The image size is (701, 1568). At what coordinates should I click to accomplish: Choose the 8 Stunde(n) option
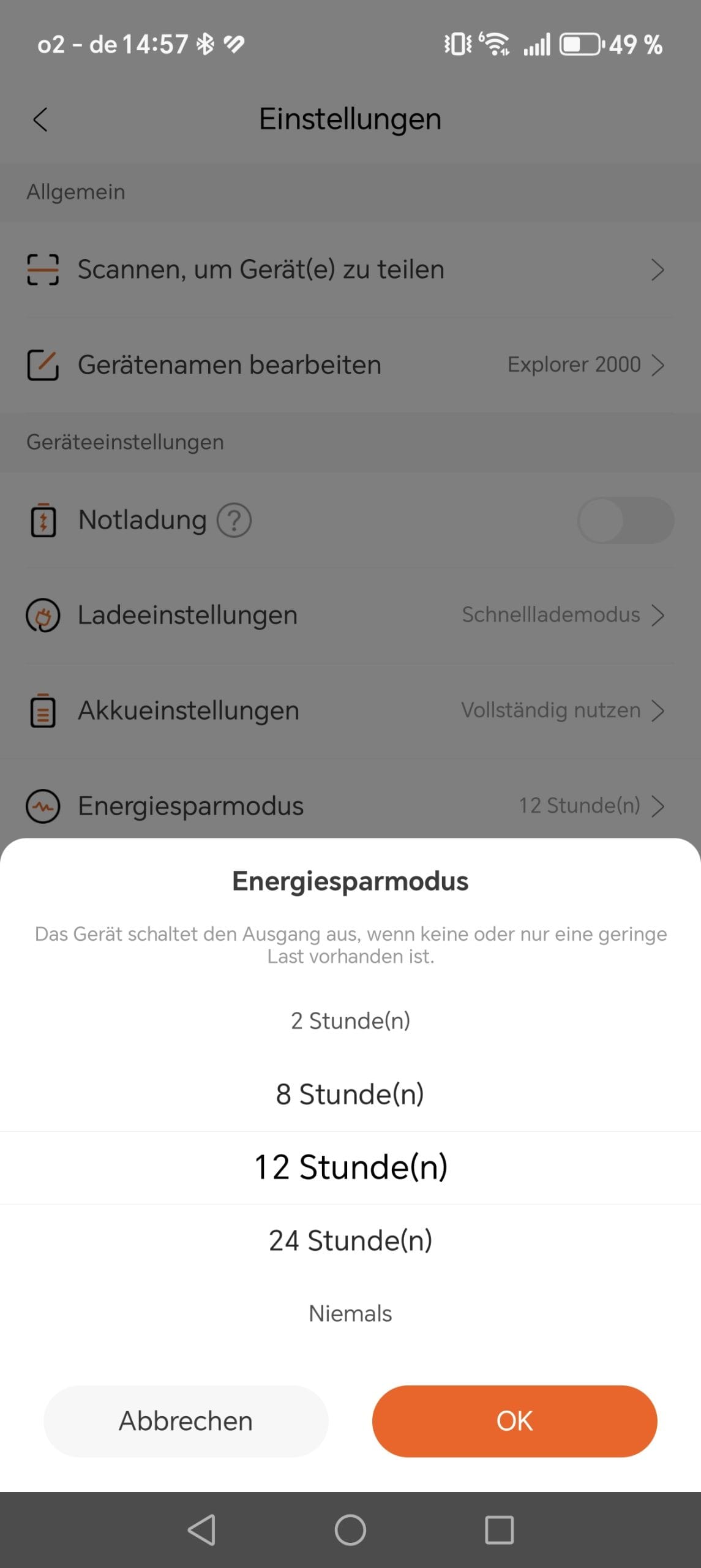point(350,1094)
